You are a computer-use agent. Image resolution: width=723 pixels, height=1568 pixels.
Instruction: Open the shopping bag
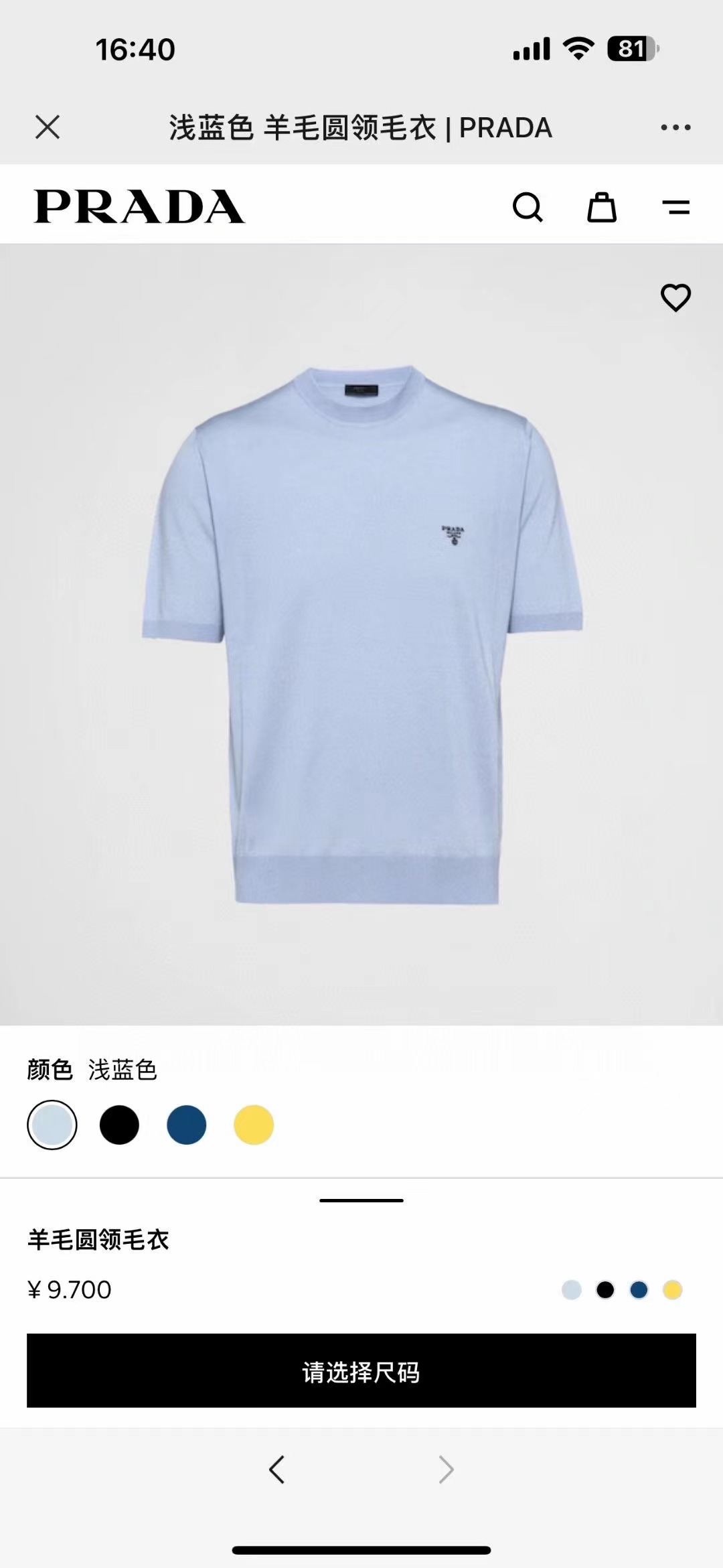pos(601,207)
